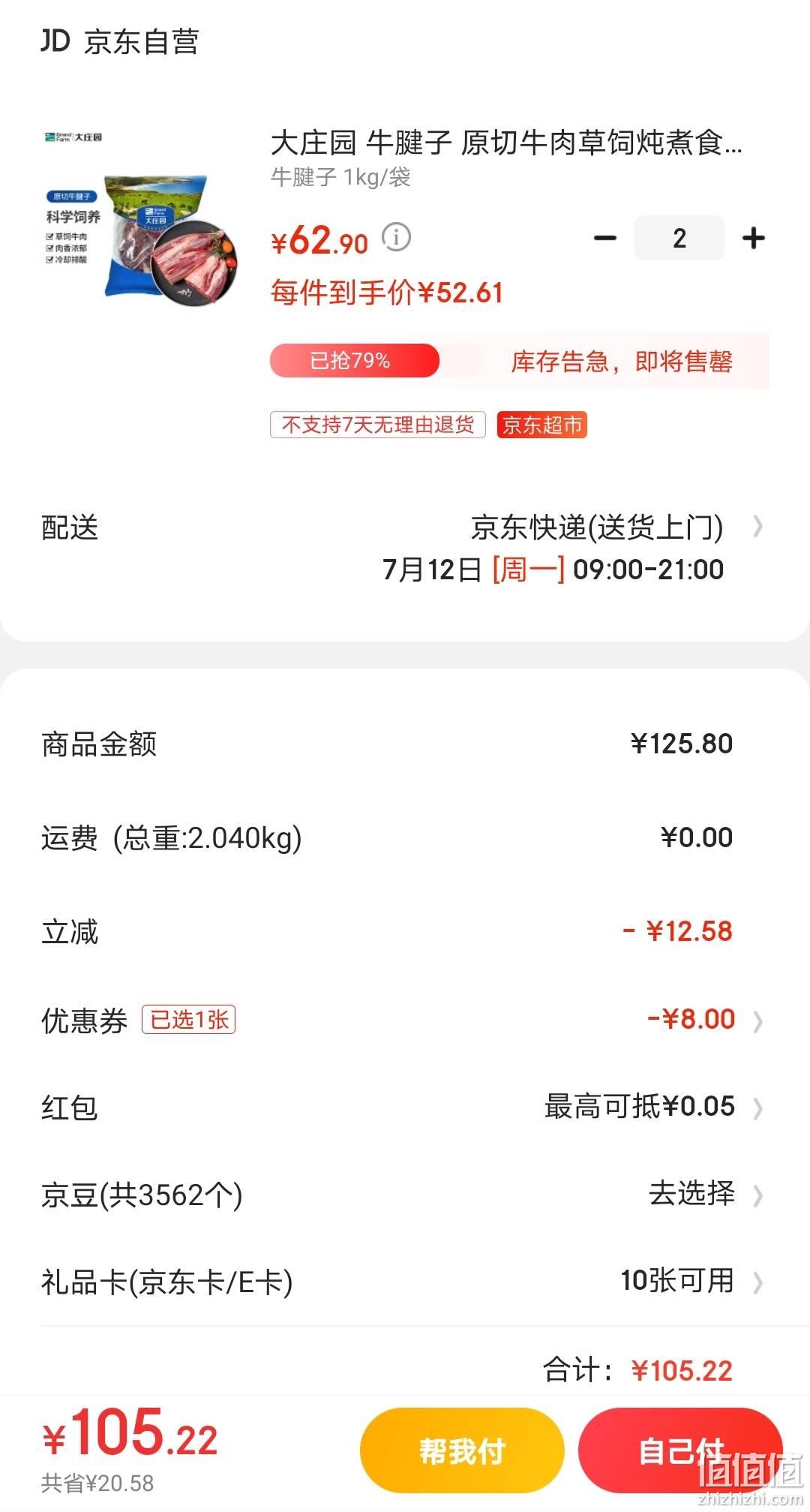Tap the 帮我付 button
810x1512 pixels.
coord(462,1450)
